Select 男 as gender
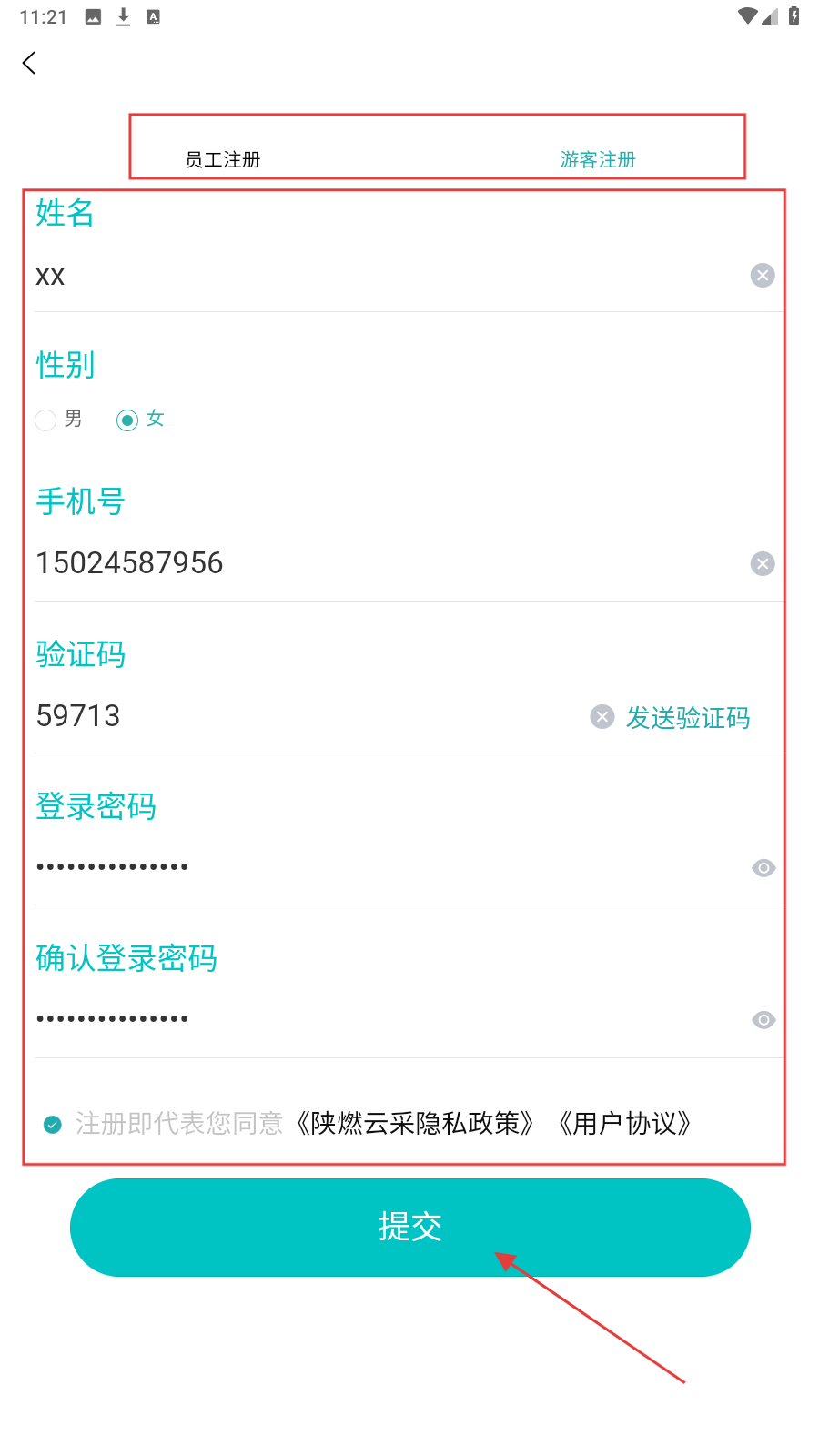This screenshot has height=1456, width=819. (x=46, y=420)
